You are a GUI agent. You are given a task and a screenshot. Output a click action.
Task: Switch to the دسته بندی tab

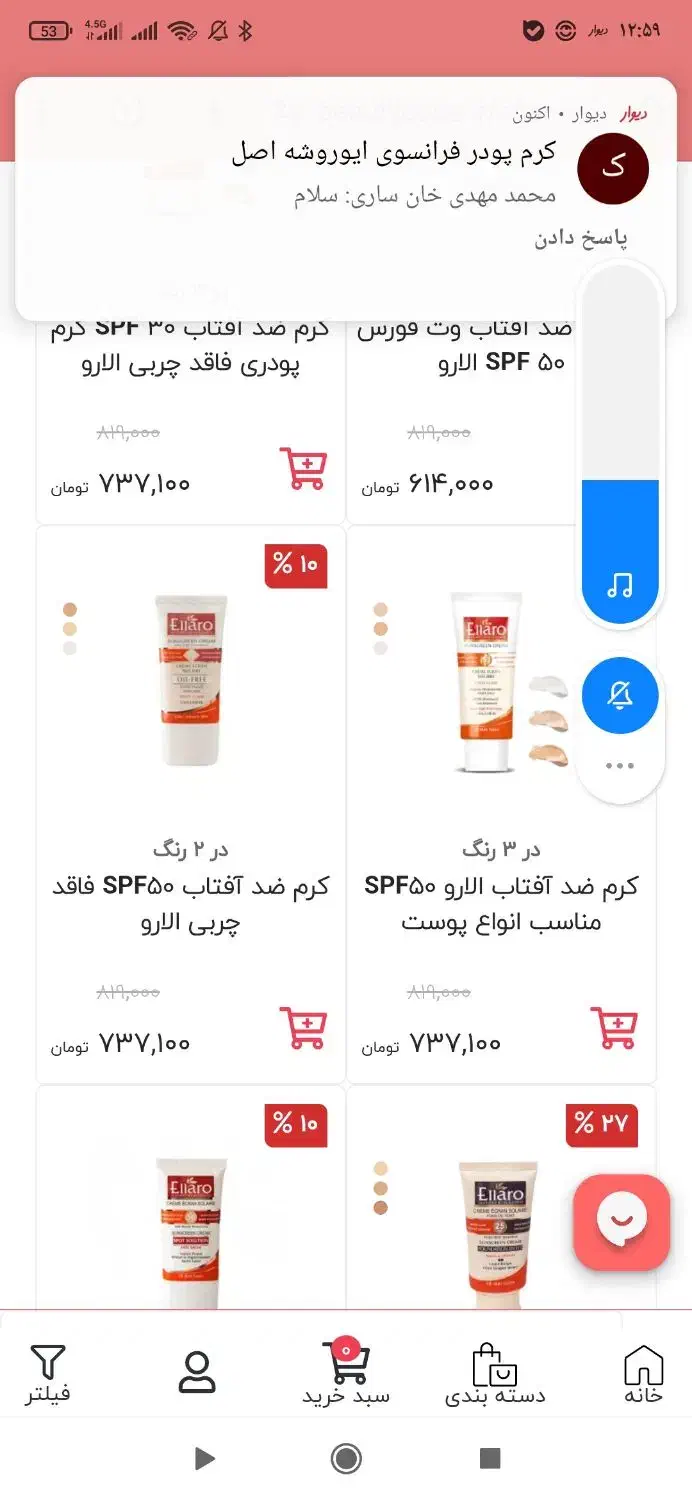coord(495,1374)
